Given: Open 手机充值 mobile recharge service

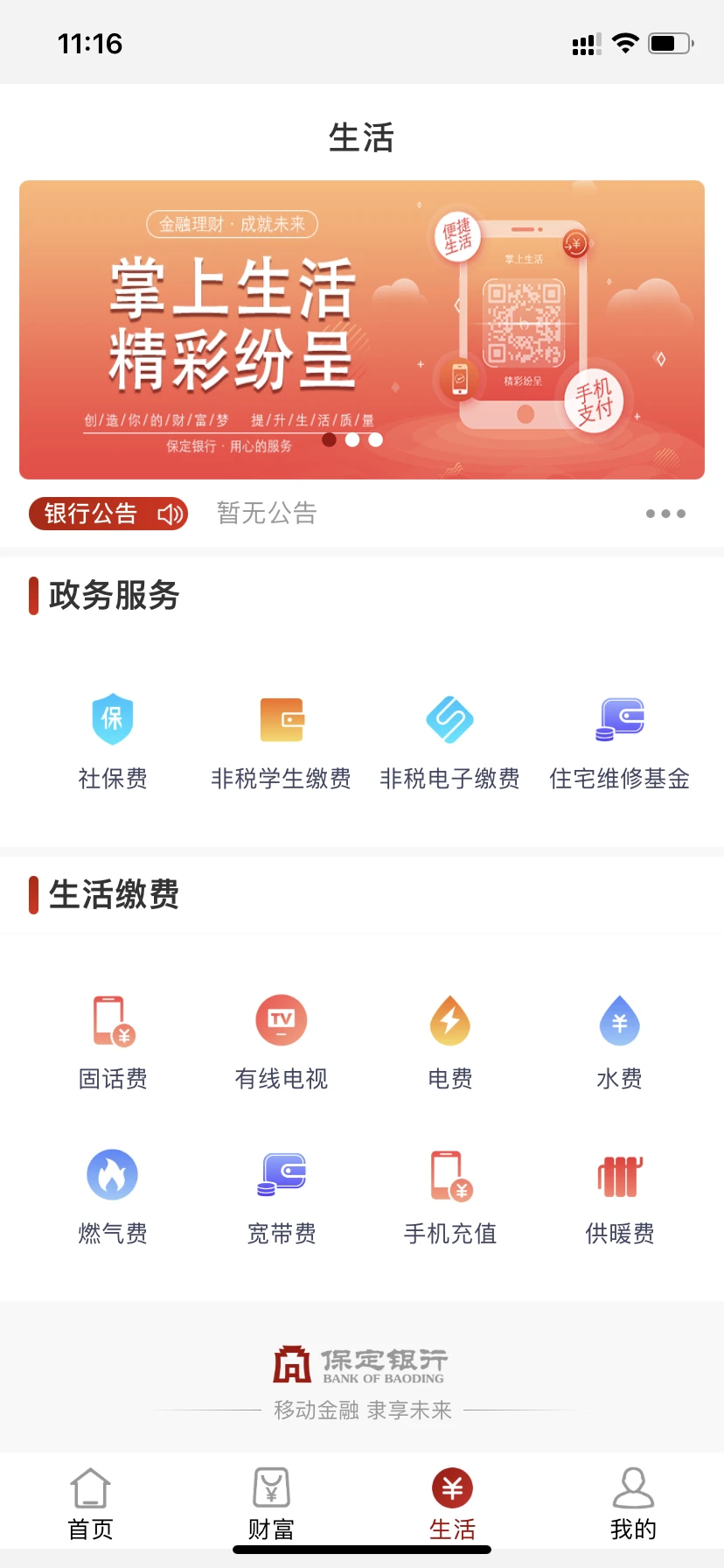Looking at the screenshot, I should pyautogui.click(x=450, y=1194).
